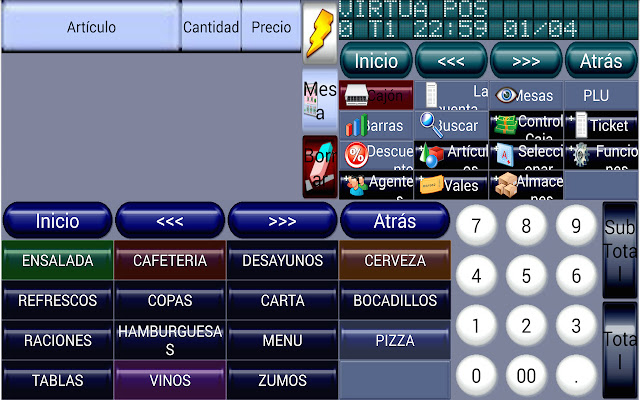The width and height of the screenshot is (640, 400).
Task: Open the Ticket function
Action: tap(601, 126)
